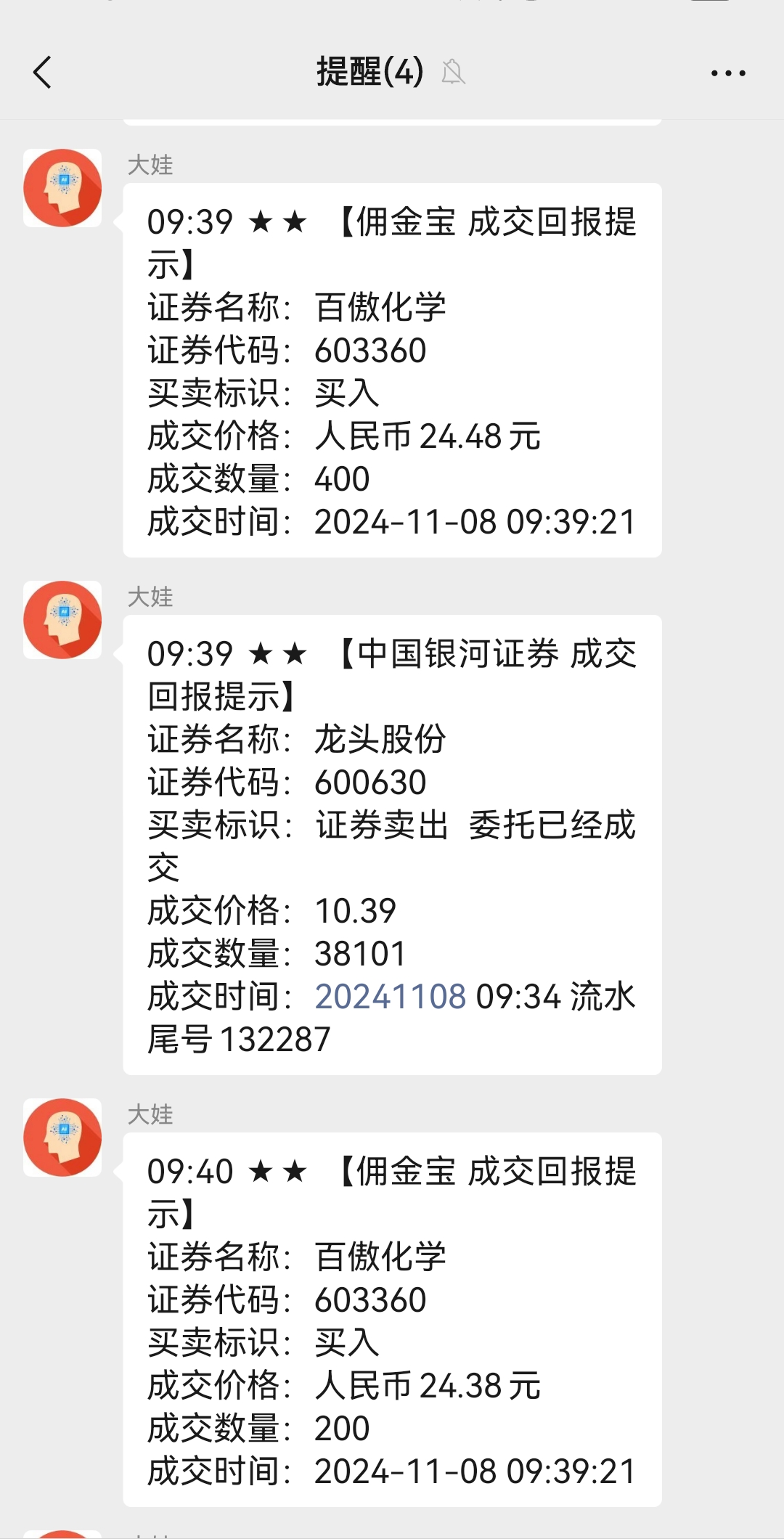Open the three-dot chat options menu
This screenshot has width=784, height=1539.
point(728,73)
